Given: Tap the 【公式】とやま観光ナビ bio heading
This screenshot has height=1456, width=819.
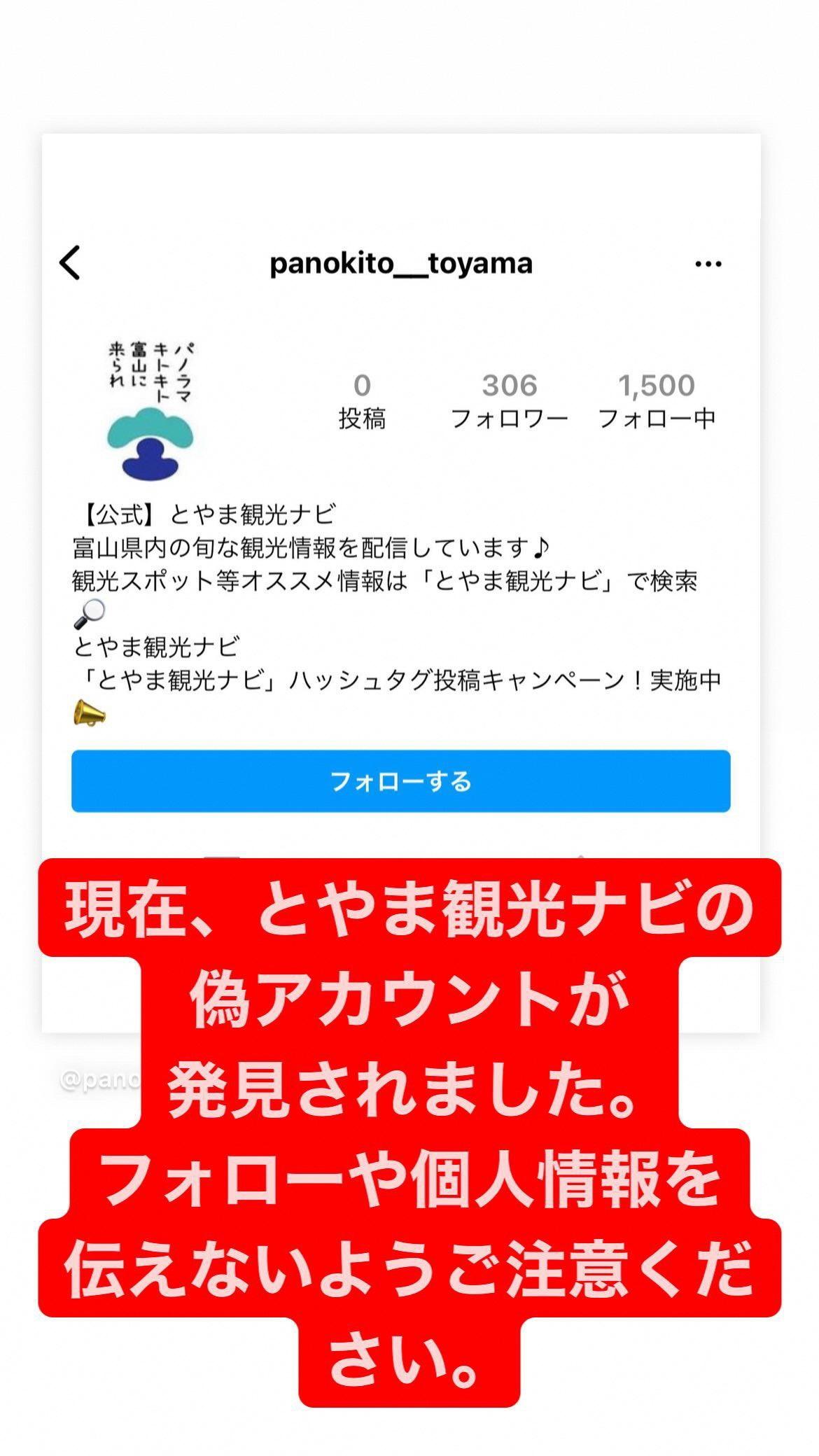Looking at the screenshot, I should point(206,513).
